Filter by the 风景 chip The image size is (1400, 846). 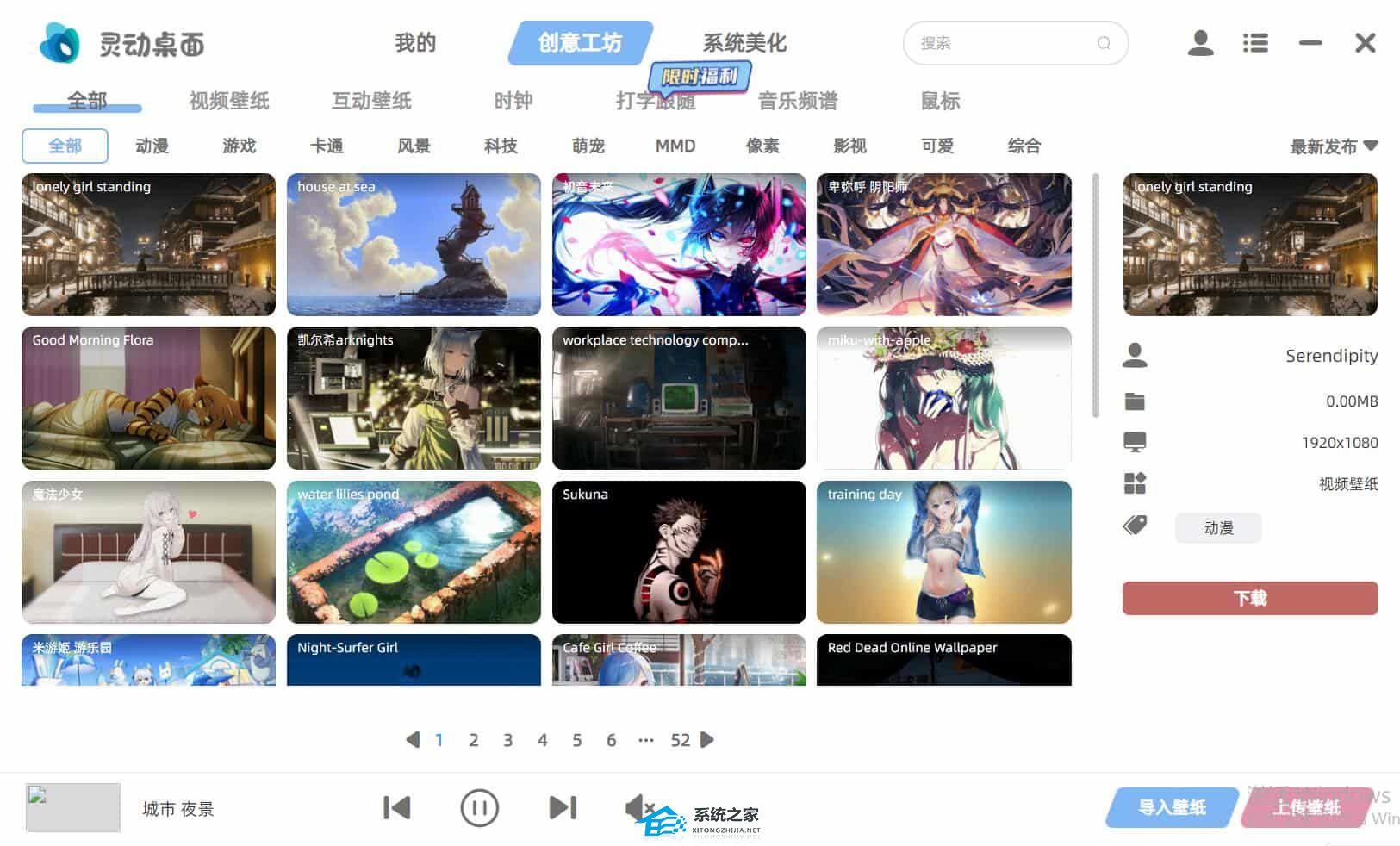click(414, 146)
